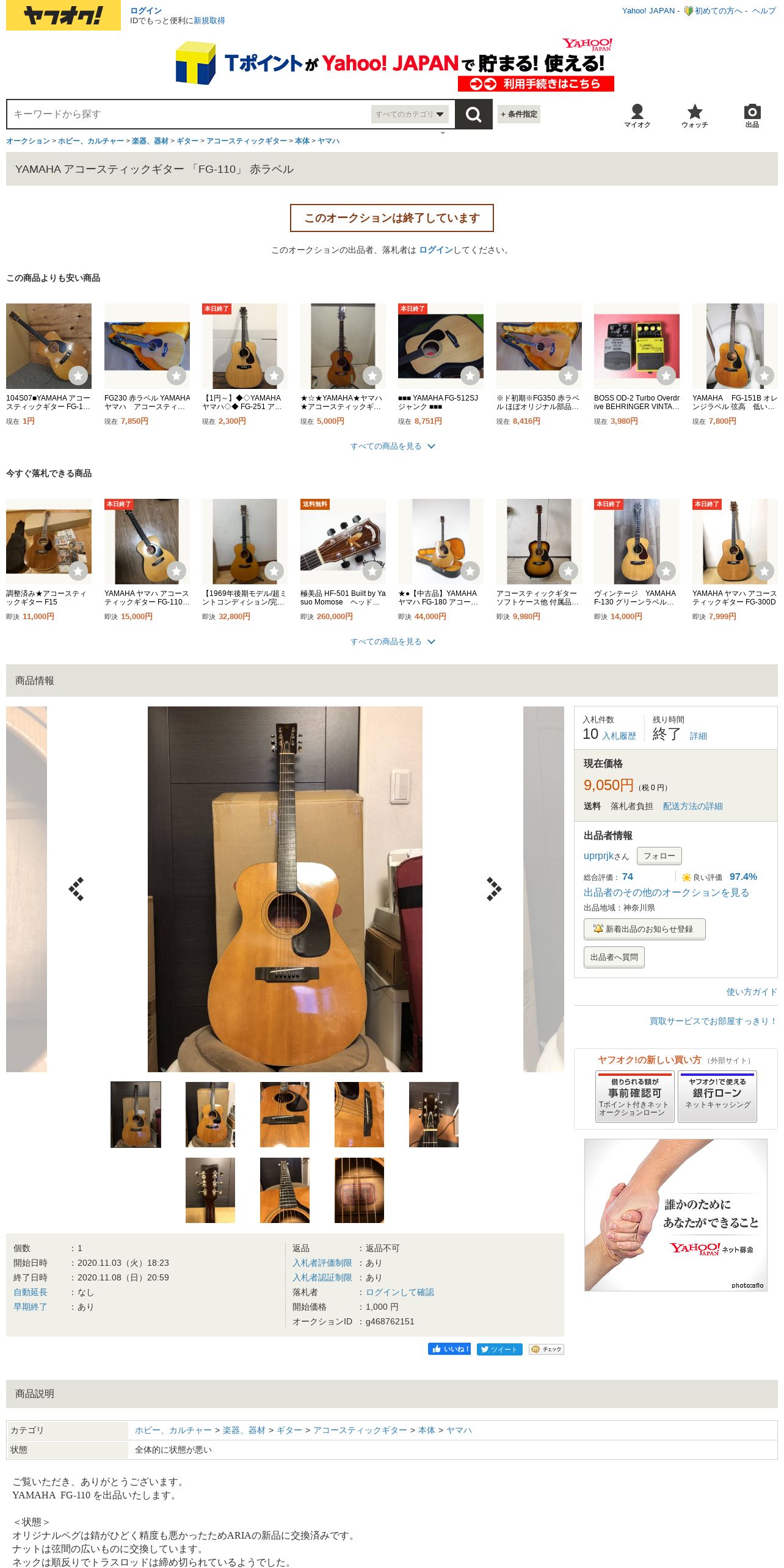The height and width of the screenshot is (1568, 784).
Task: Focus the keyword search field
Action: click(x=189, y=114)
